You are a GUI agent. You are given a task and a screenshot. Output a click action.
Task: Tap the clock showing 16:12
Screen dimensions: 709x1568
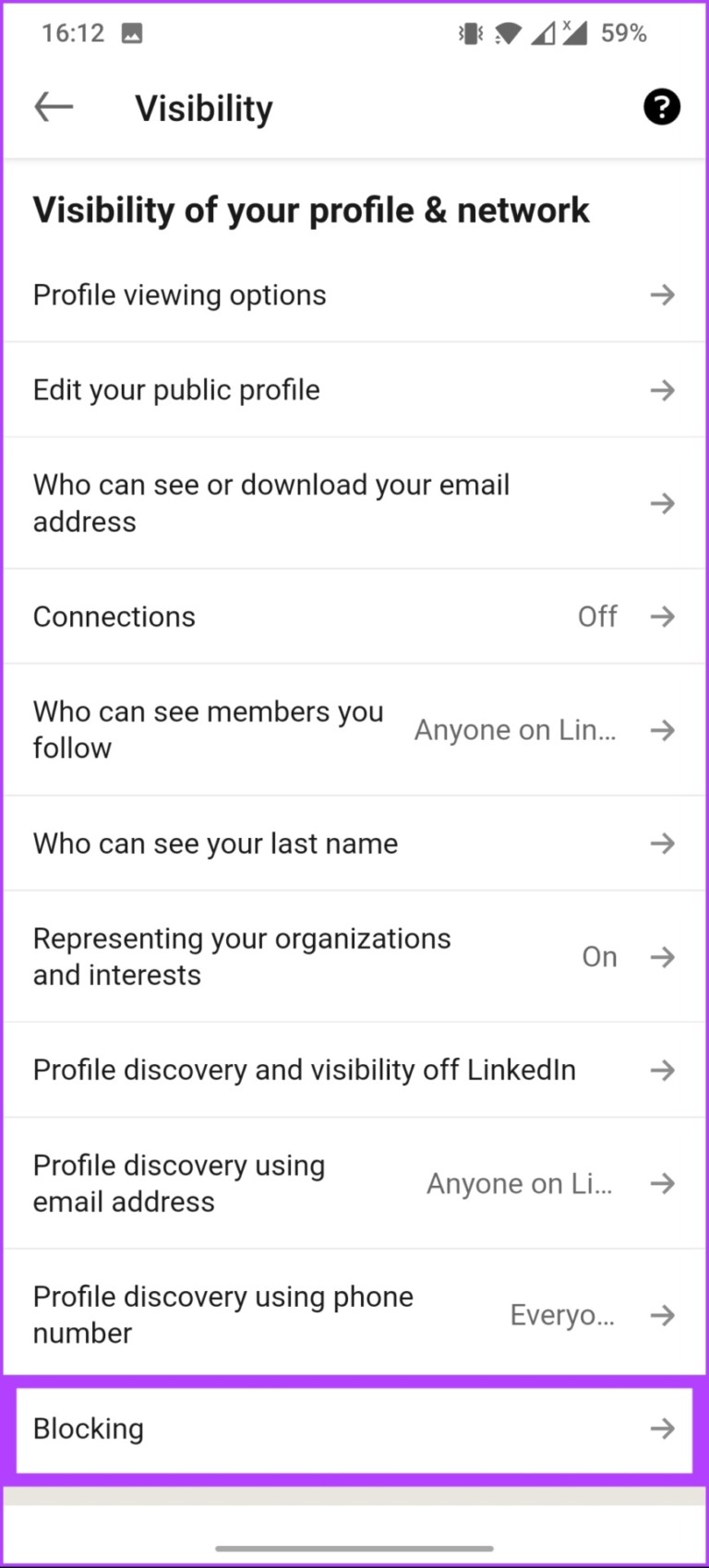click(72, 33)
